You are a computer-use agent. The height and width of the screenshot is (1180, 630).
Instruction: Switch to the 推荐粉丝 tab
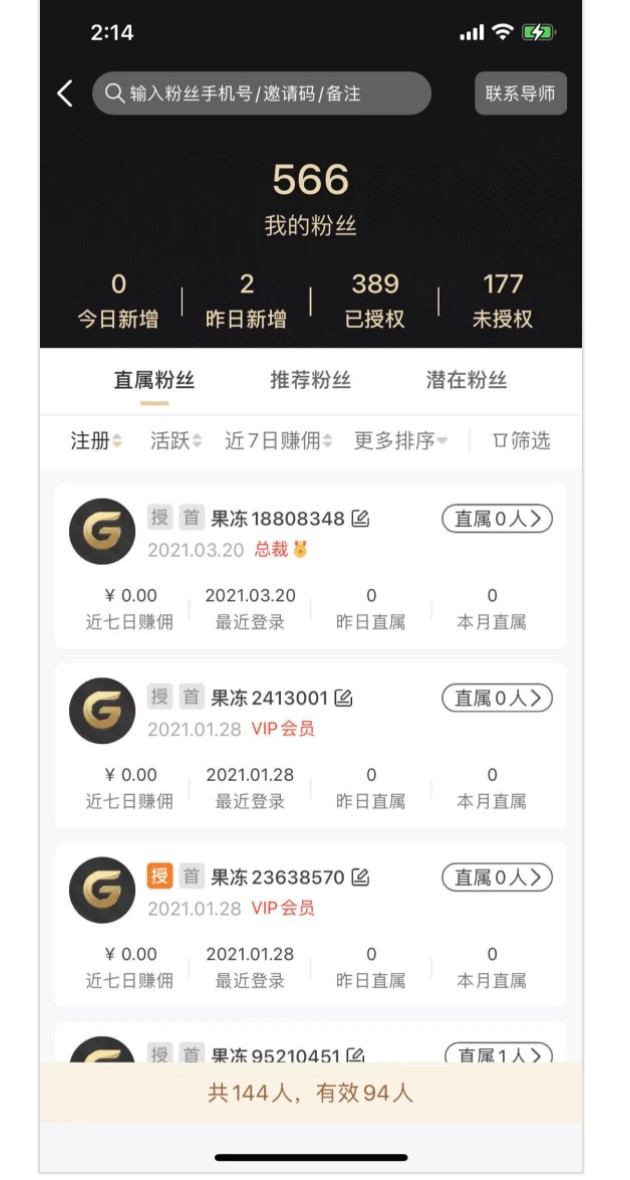point(310,381)
